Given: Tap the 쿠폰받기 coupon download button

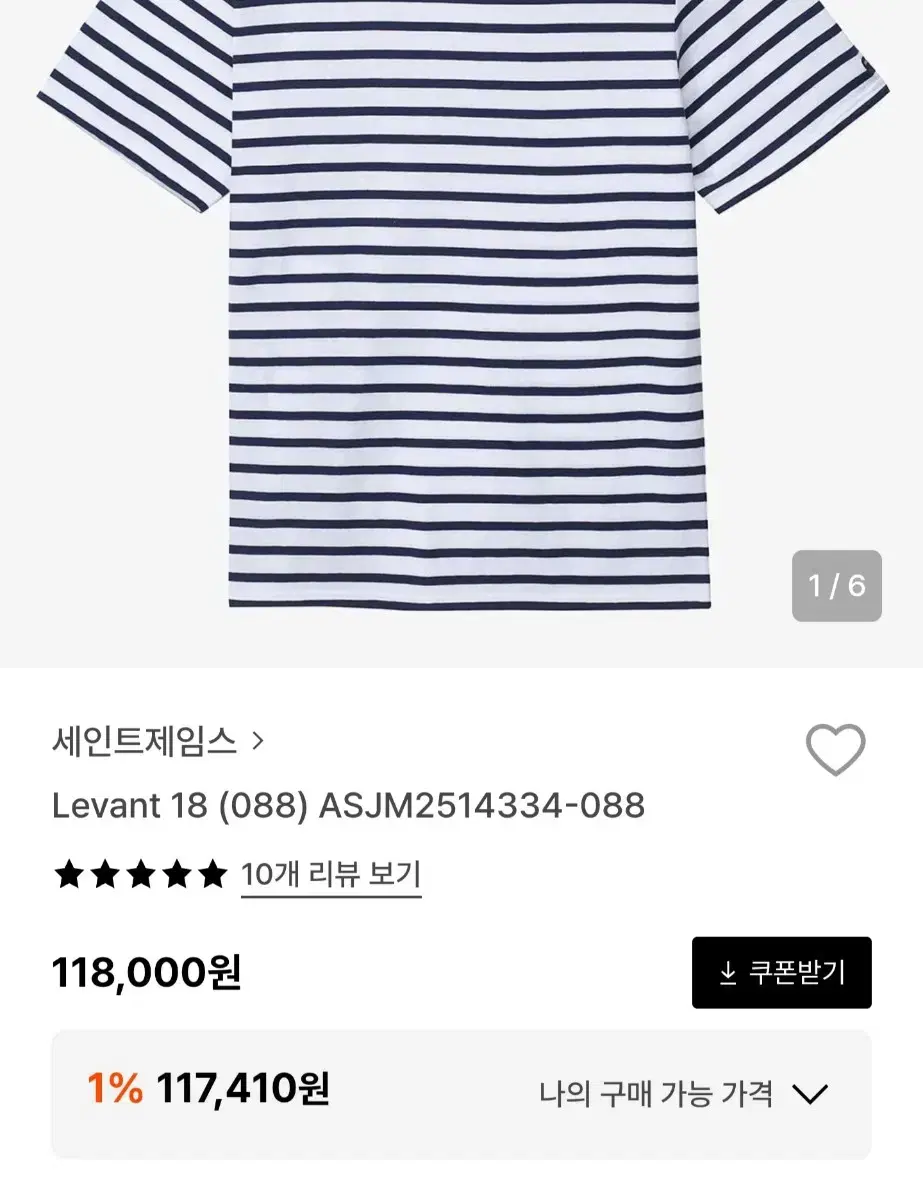Looking at the screenshot, I should [781, 972].
